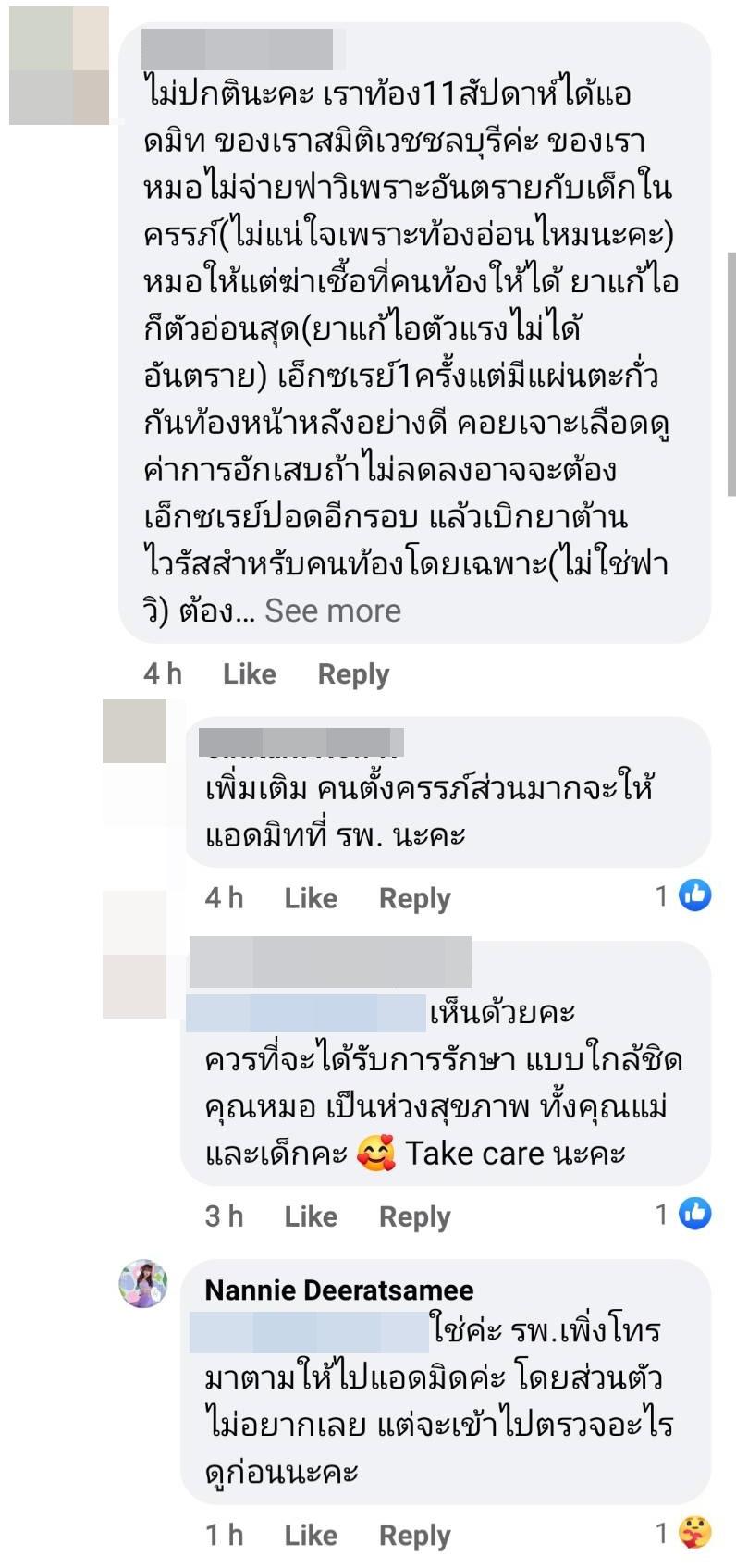Like the top comment posted 4 h ago

click(x=249, y=673)
